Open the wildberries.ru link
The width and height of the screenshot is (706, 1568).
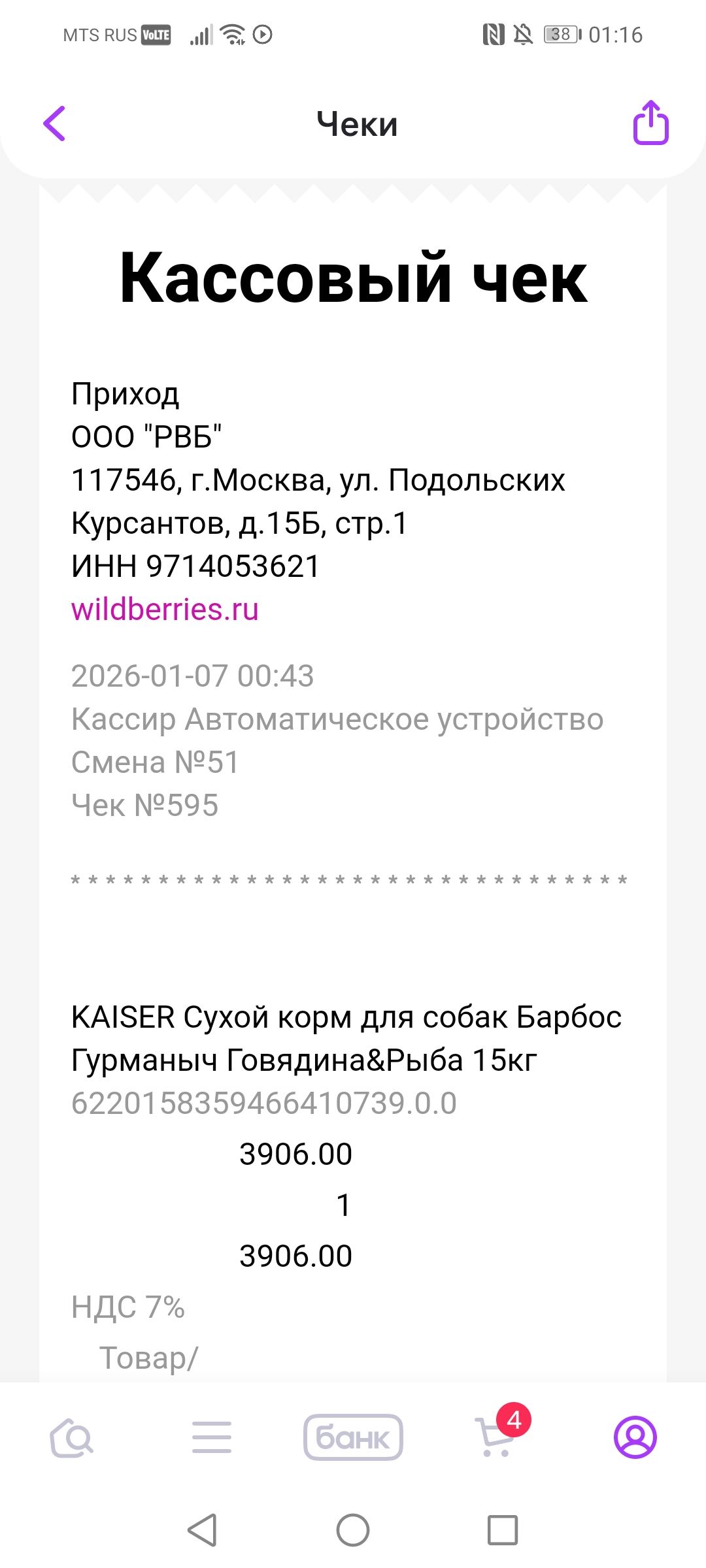[x=165, y=610]
